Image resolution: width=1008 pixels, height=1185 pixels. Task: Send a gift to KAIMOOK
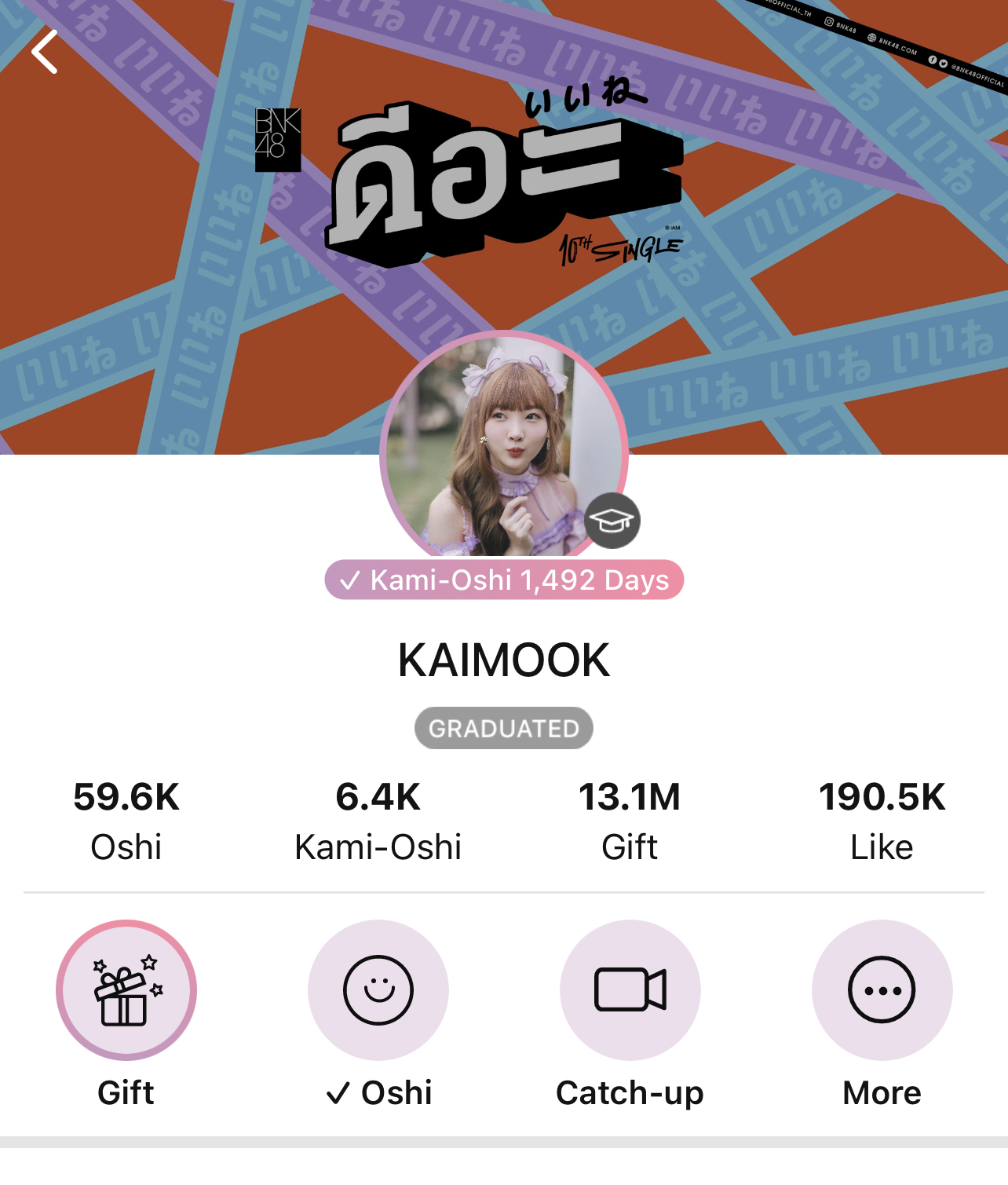tap(126, 989)
